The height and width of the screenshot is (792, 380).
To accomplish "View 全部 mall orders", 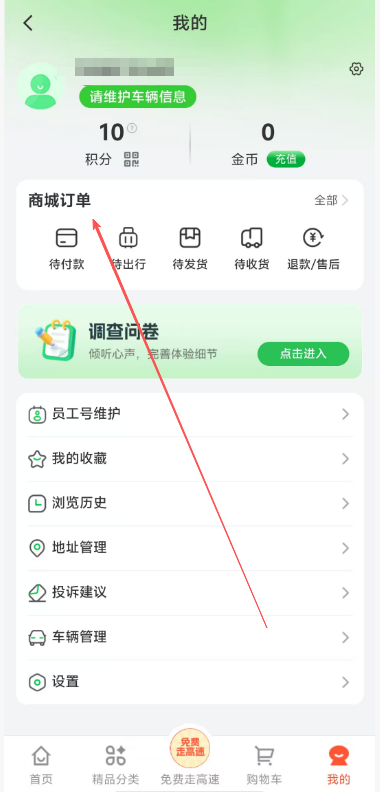I will point(331,201).
